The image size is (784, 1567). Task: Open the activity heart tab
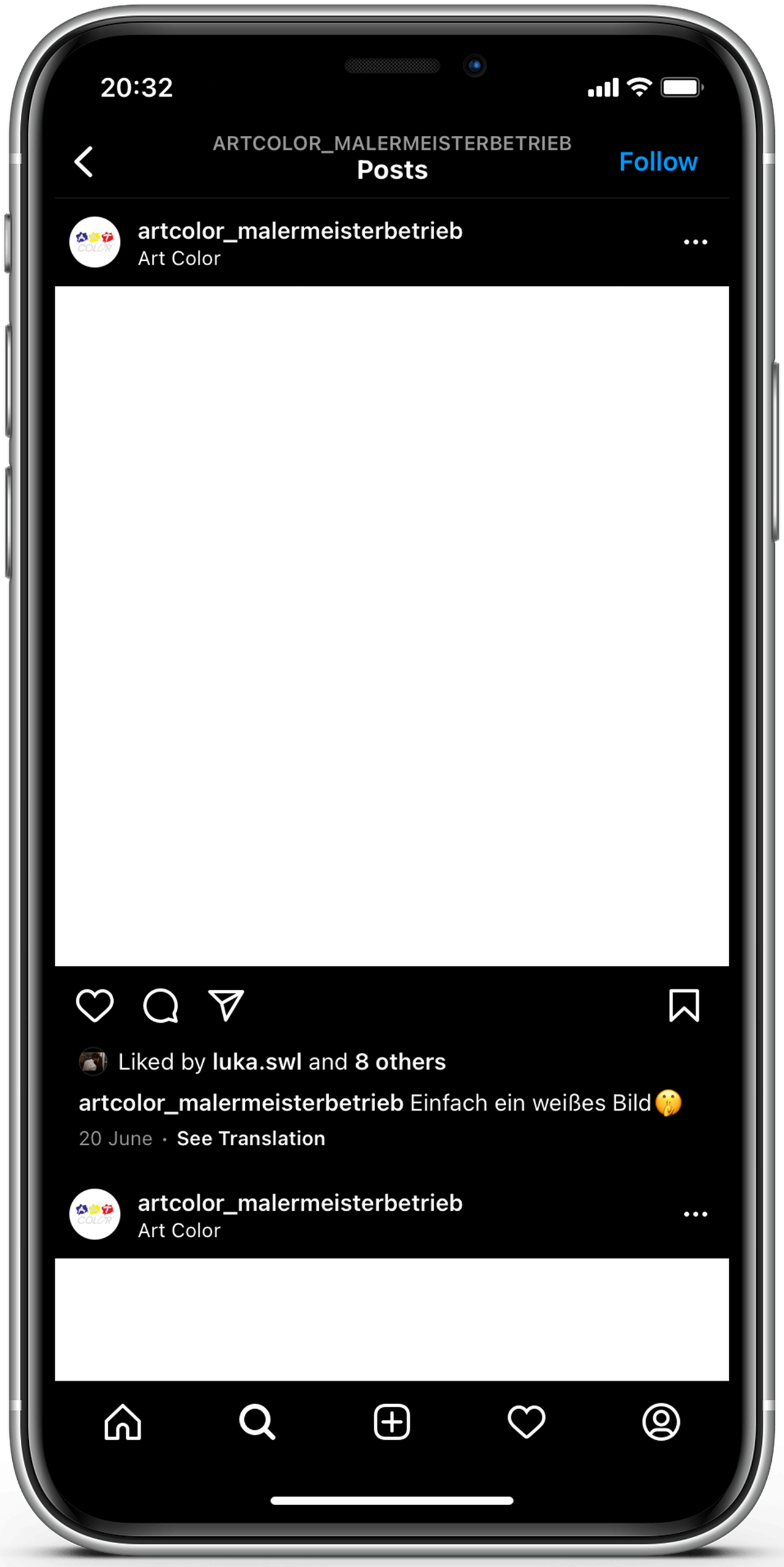(x=526, y=1422)
